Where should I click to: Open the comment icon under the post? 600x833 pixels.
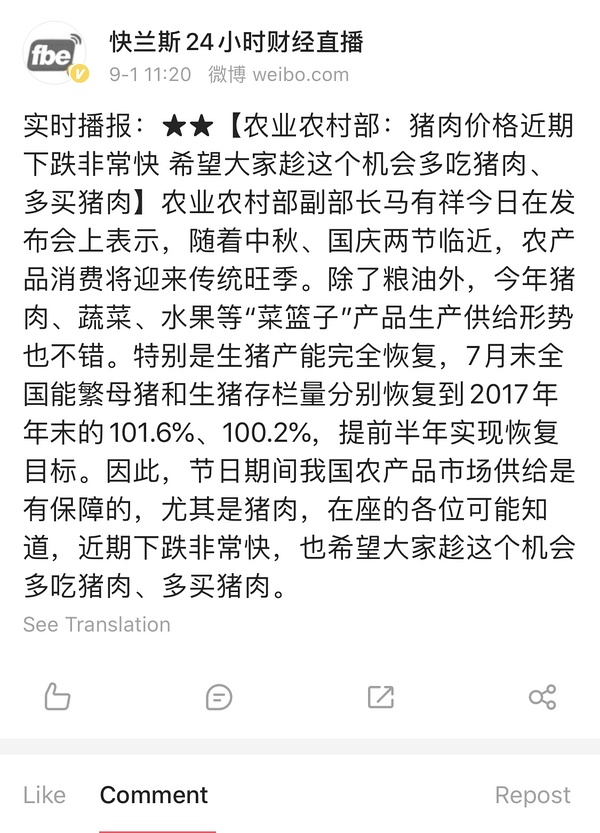click(x=219, y=696)
